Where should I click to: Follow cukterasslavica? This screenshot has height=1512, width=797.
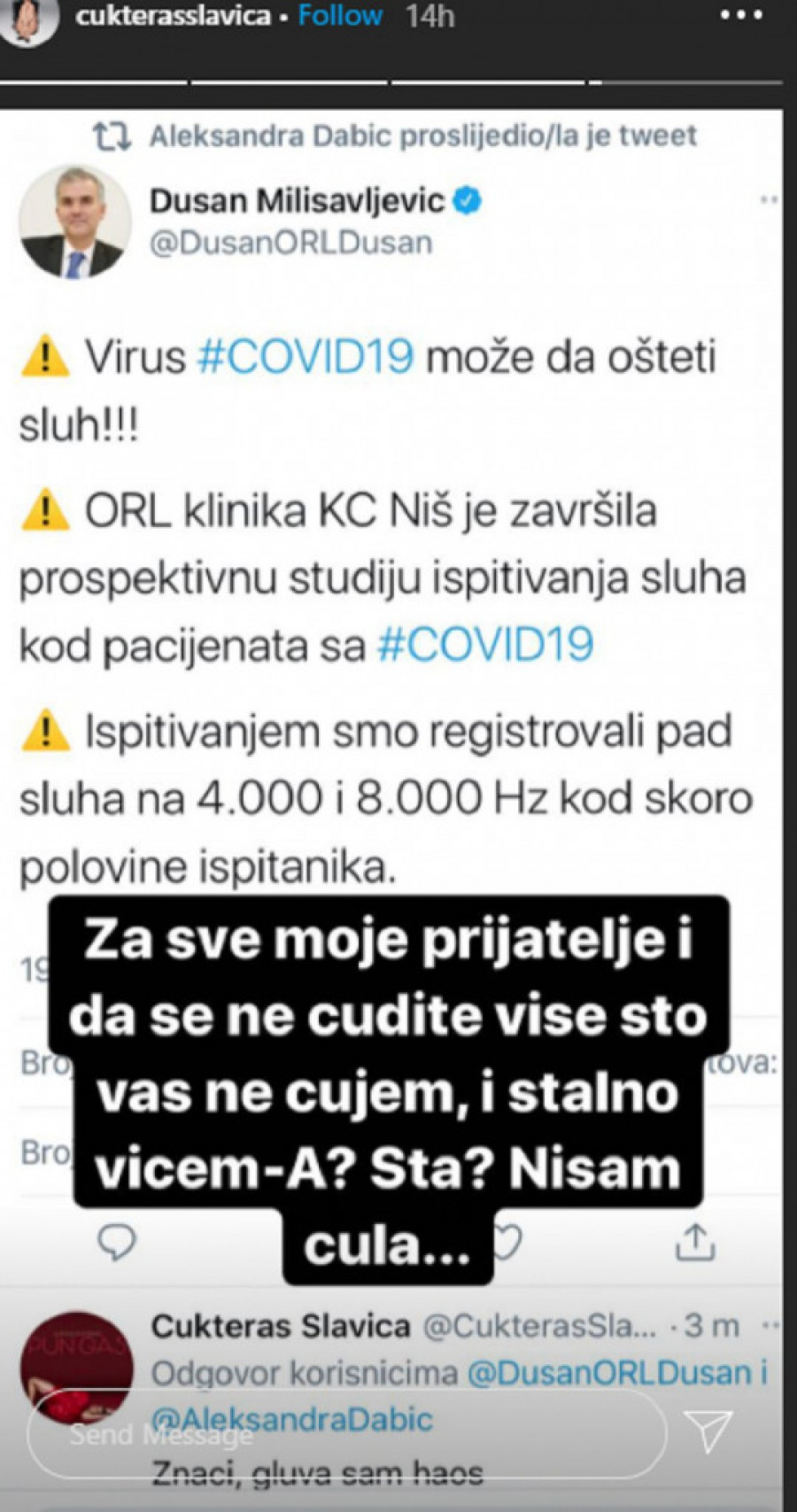(x=339, y=16)
